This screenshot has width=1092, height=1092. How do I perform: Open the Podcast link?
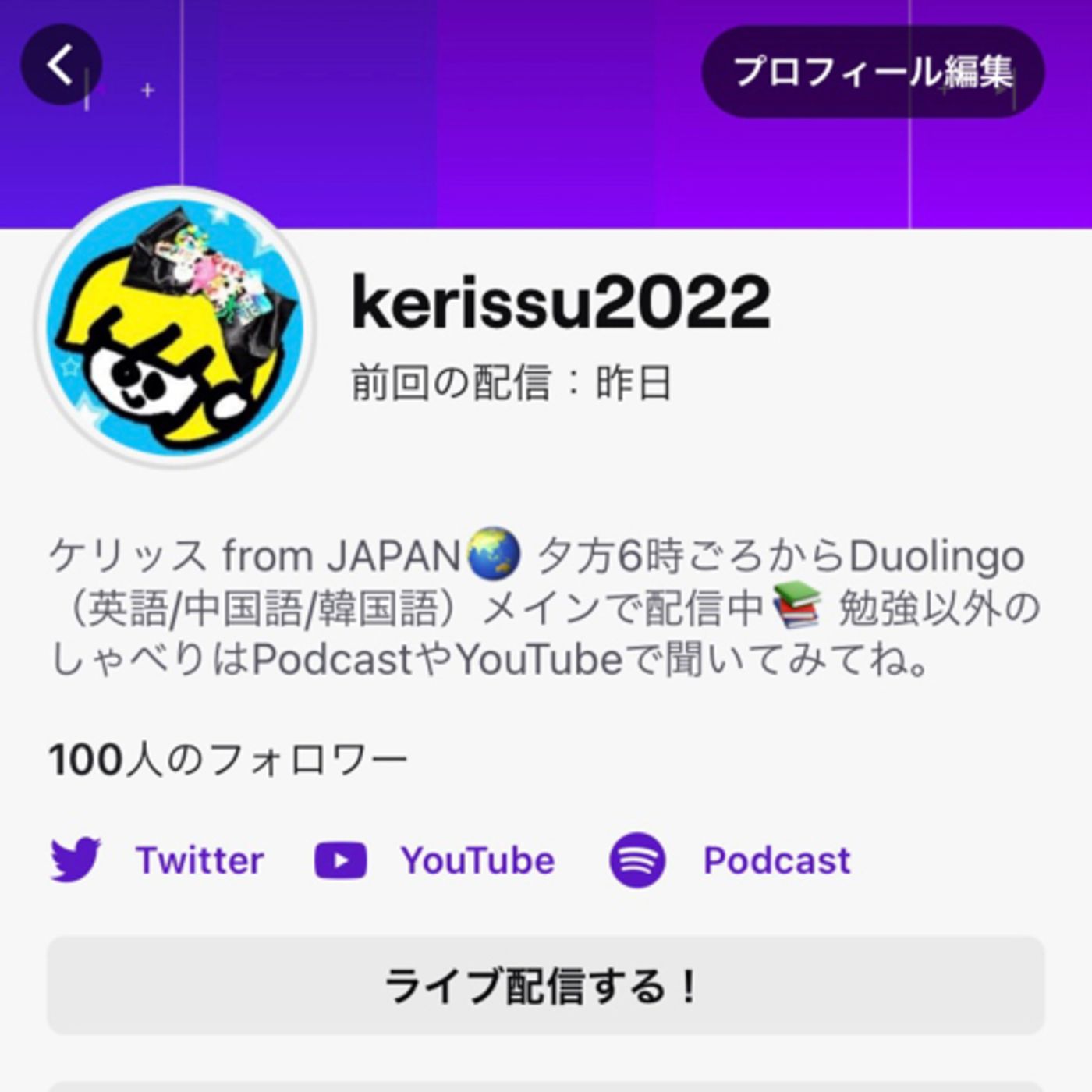click(730, 860)
